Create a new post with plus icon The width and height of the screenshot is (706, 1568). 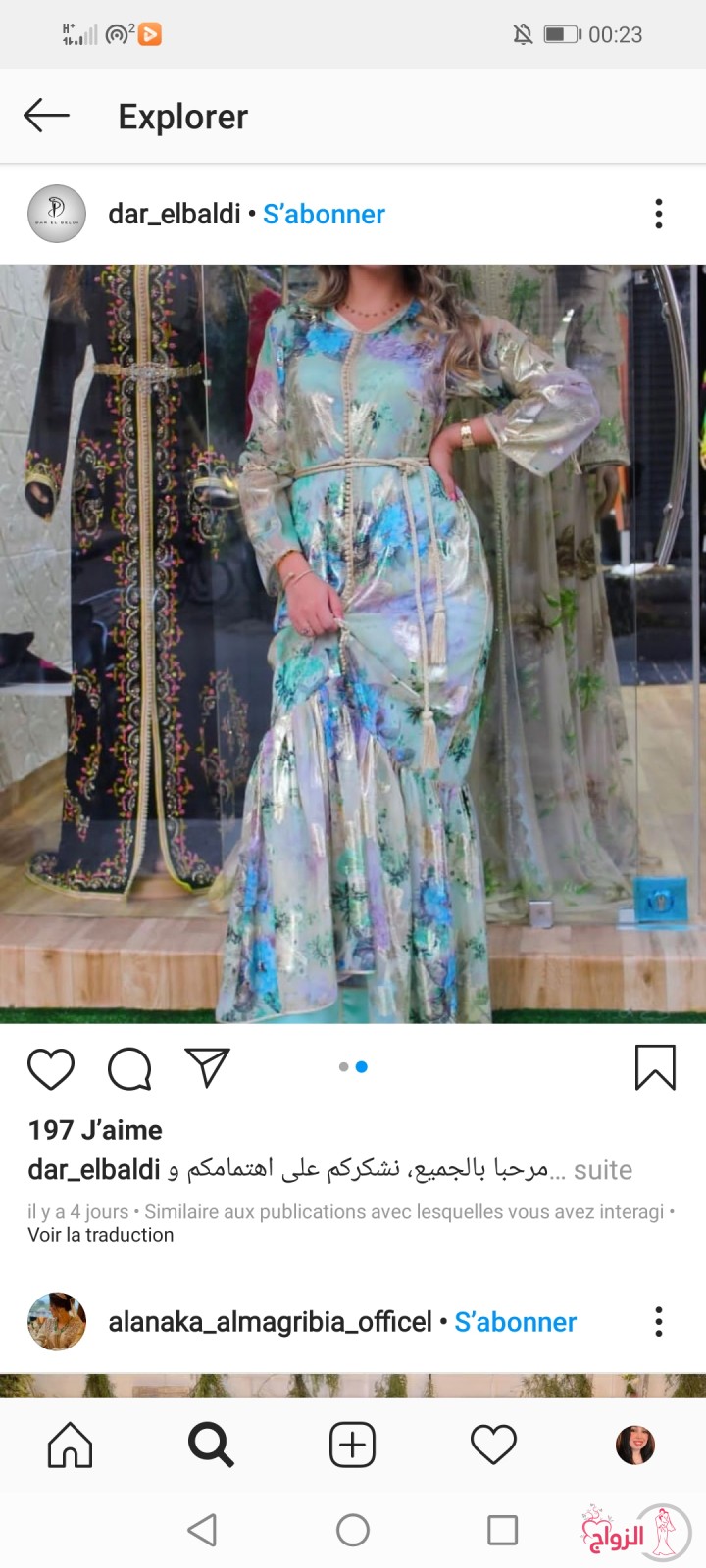pos(352,1445)
